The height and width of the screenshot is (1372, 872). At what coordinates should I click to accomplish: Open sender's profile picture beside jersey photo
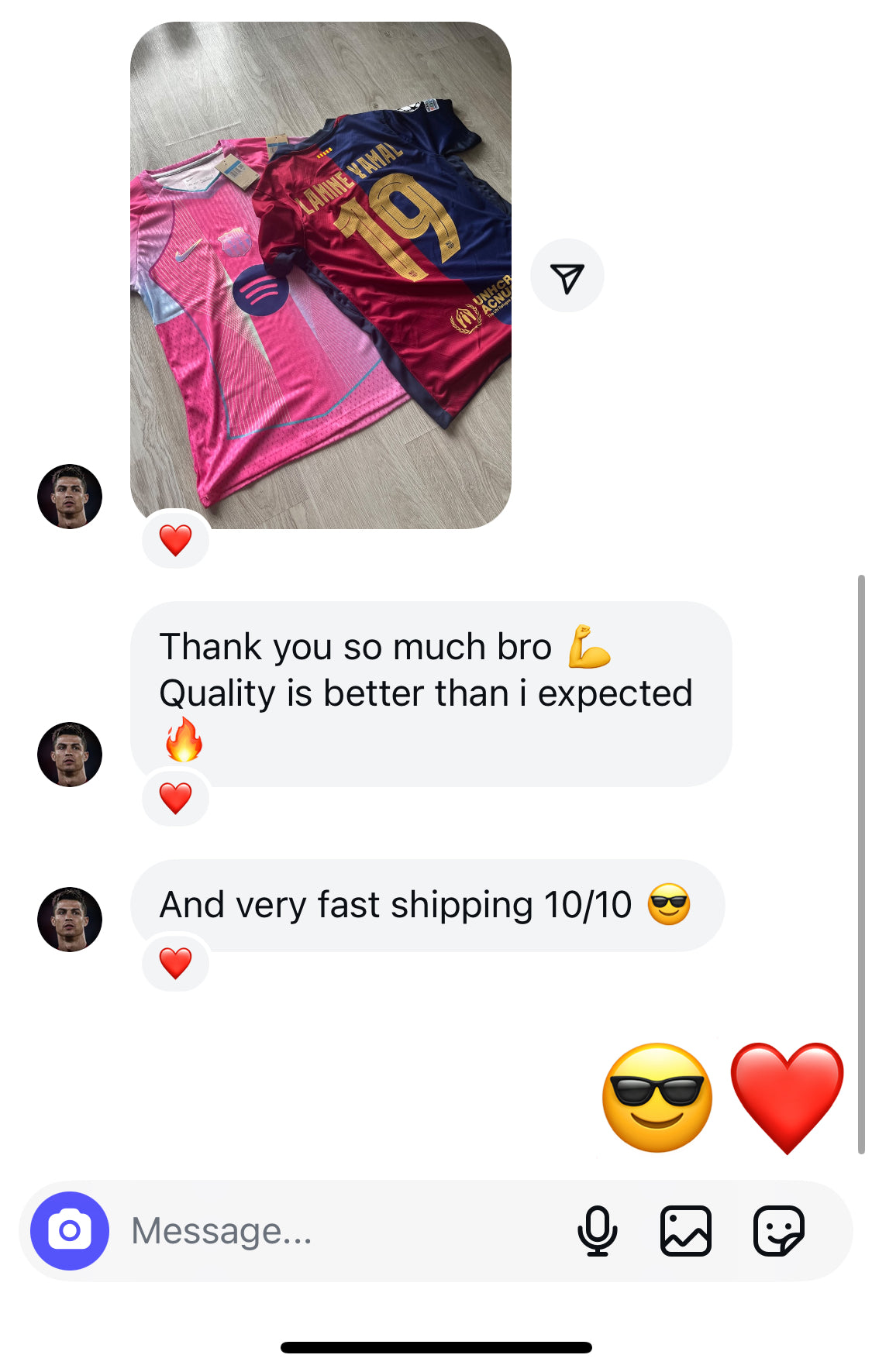point(70,497)
